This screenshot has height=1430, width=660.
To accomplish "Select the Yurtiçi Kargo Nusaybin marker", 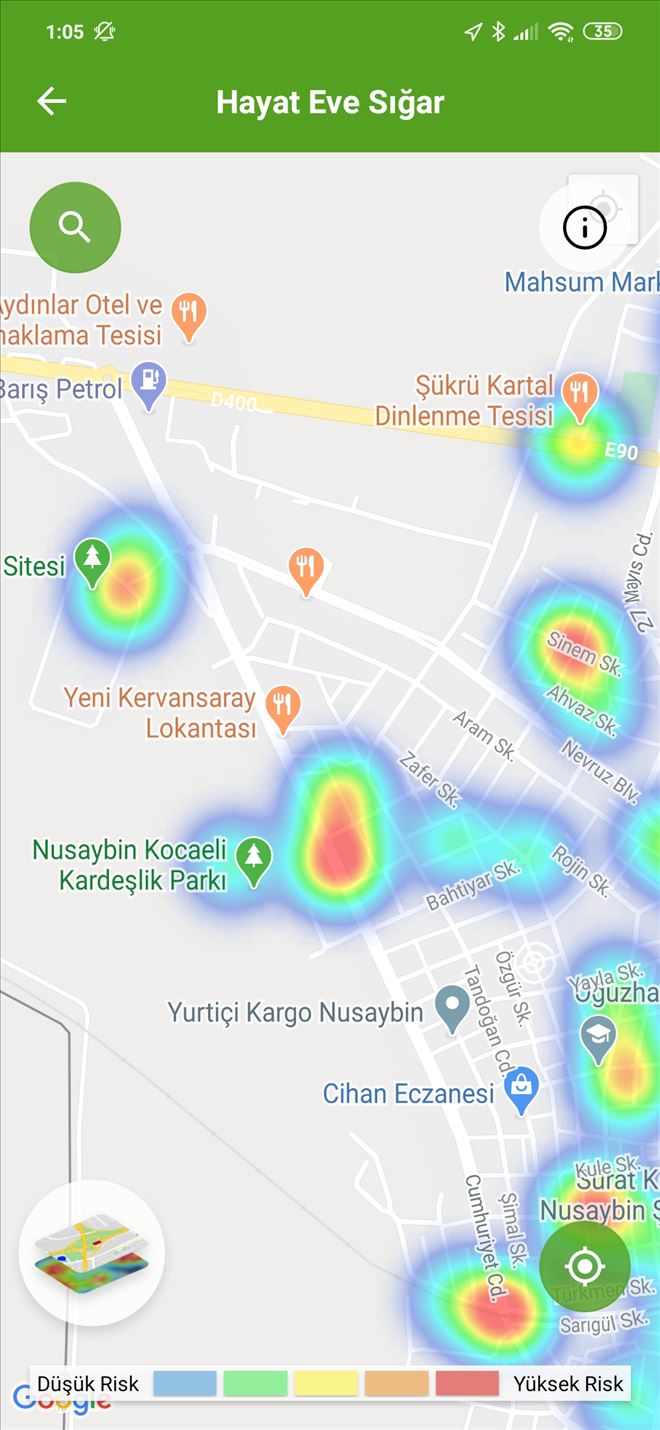I will [x=453, y=1007].
